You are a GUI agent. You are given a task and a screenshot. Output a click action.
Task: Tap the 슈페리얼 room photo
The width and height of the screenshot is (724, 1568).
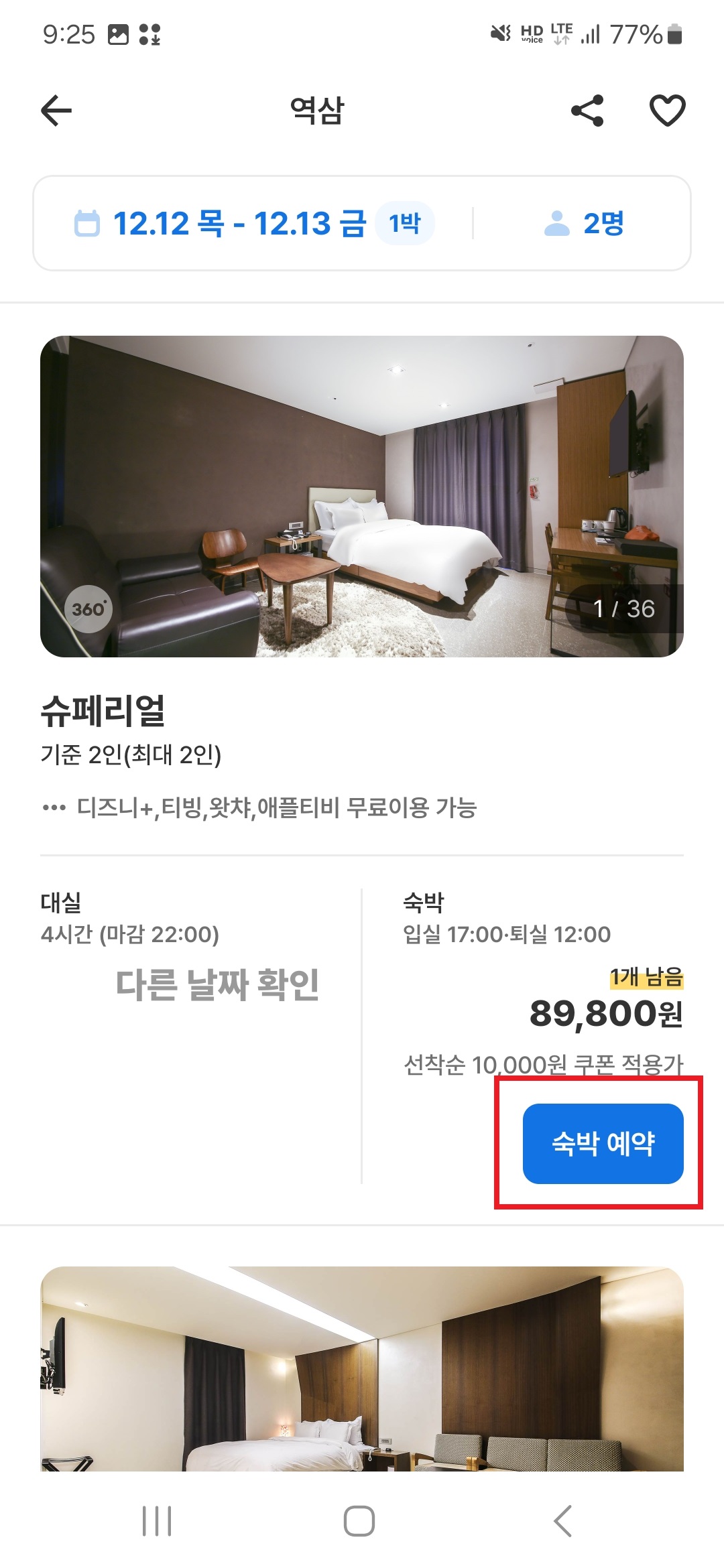[362, 496]
